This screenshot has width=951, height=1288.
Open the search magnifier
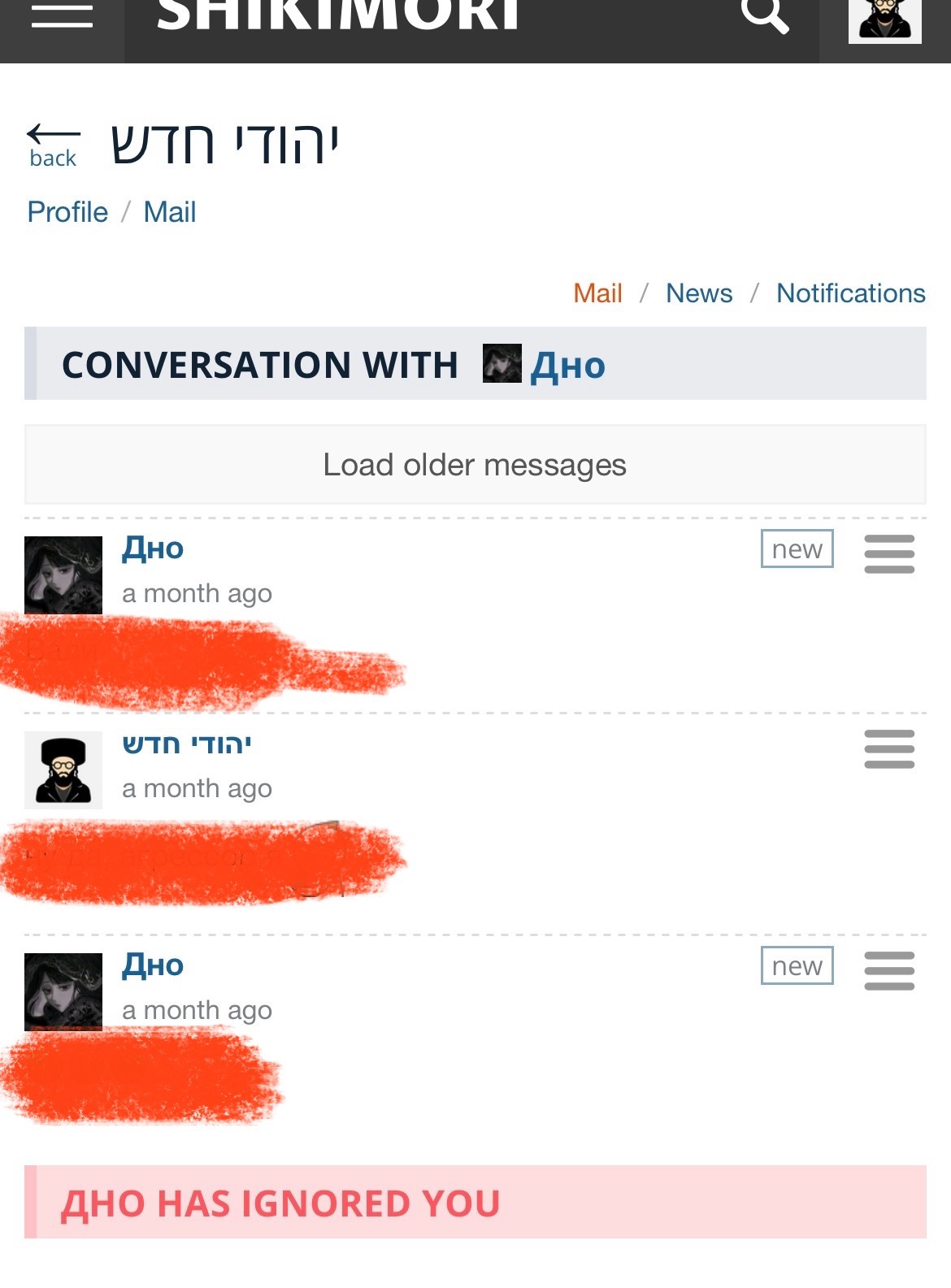point(765,15)
